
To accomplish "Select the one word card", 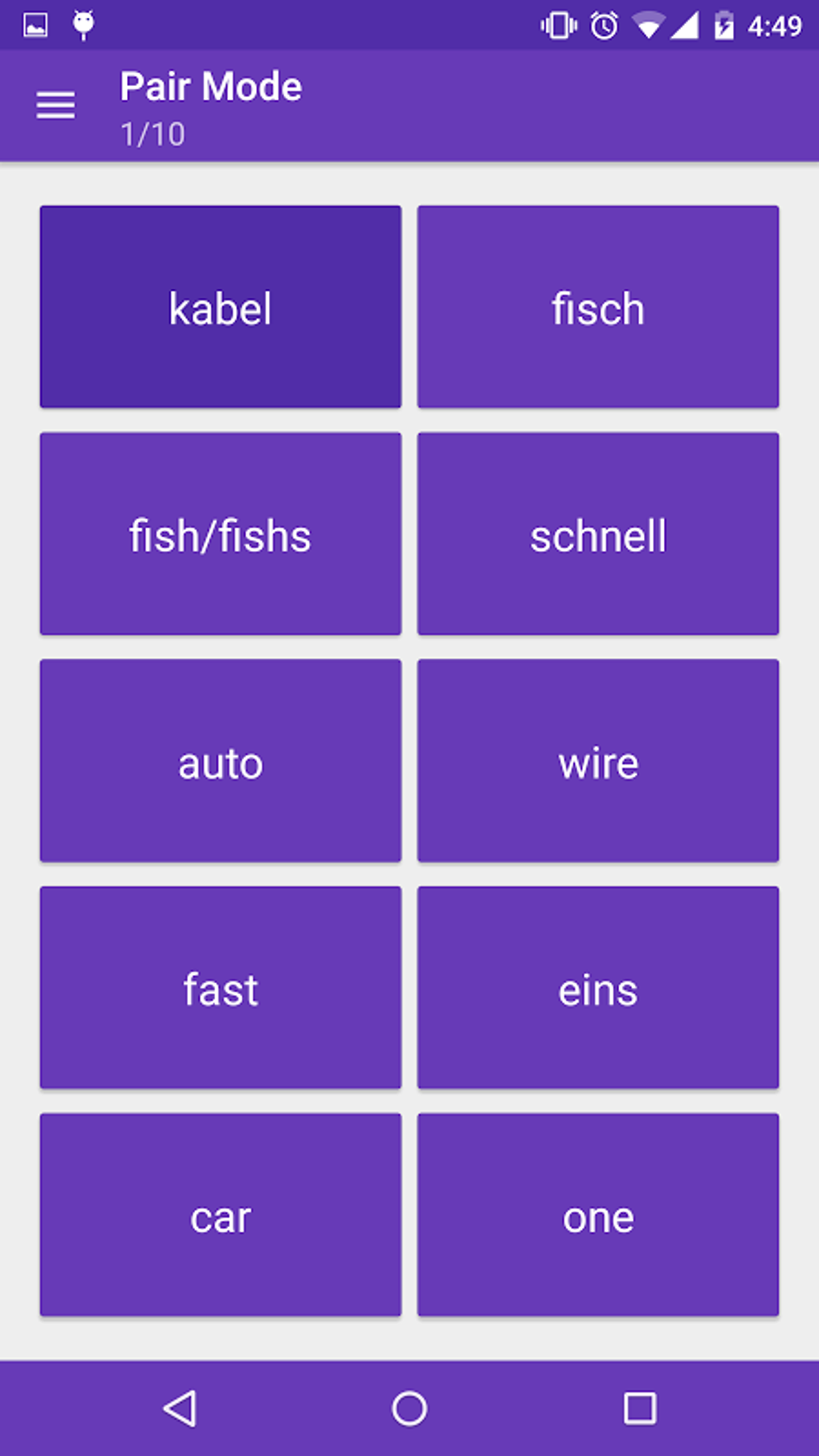I will coord(598,1216).
